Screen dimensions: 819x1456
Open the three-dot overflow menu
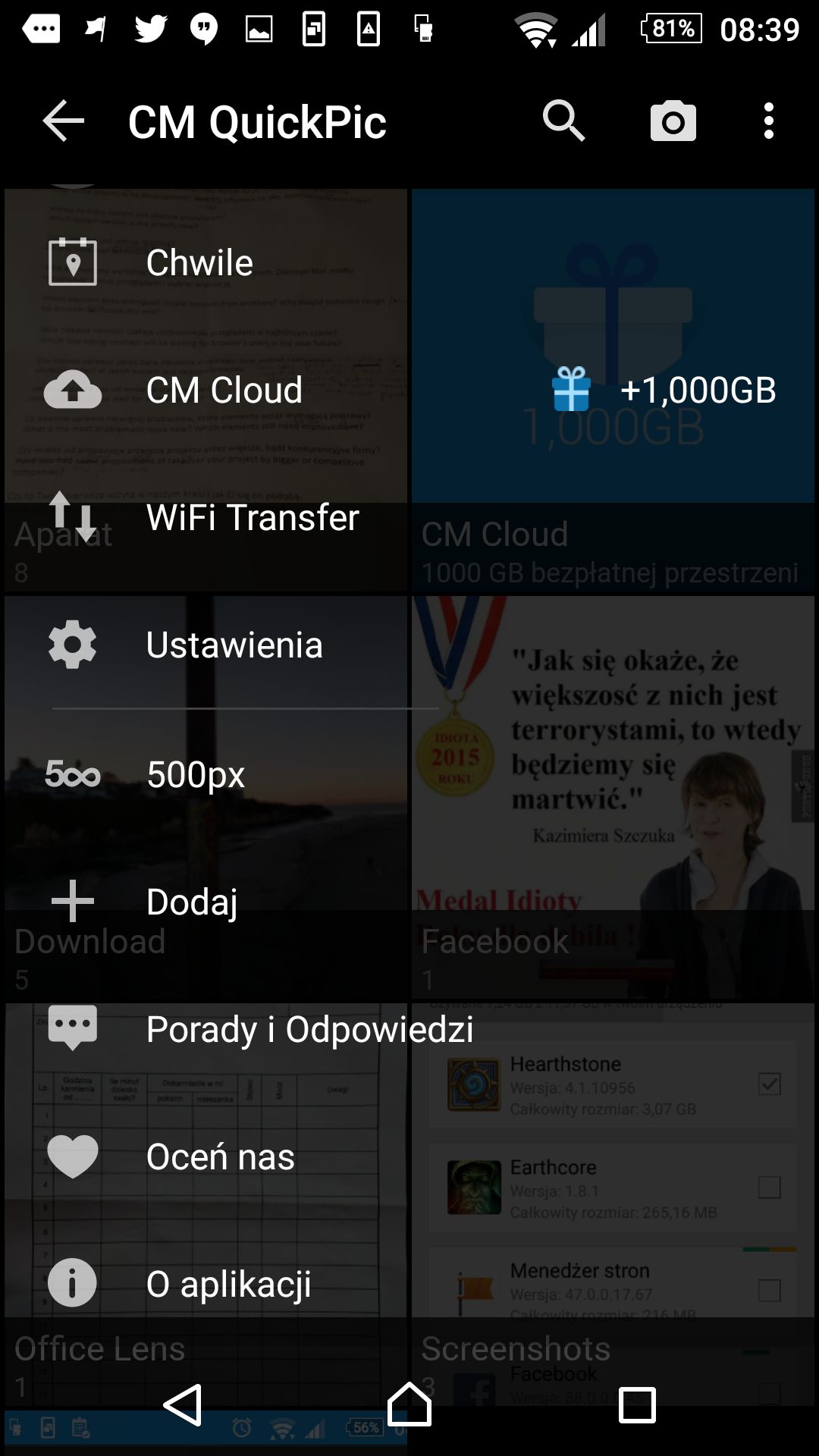[769, 121]
